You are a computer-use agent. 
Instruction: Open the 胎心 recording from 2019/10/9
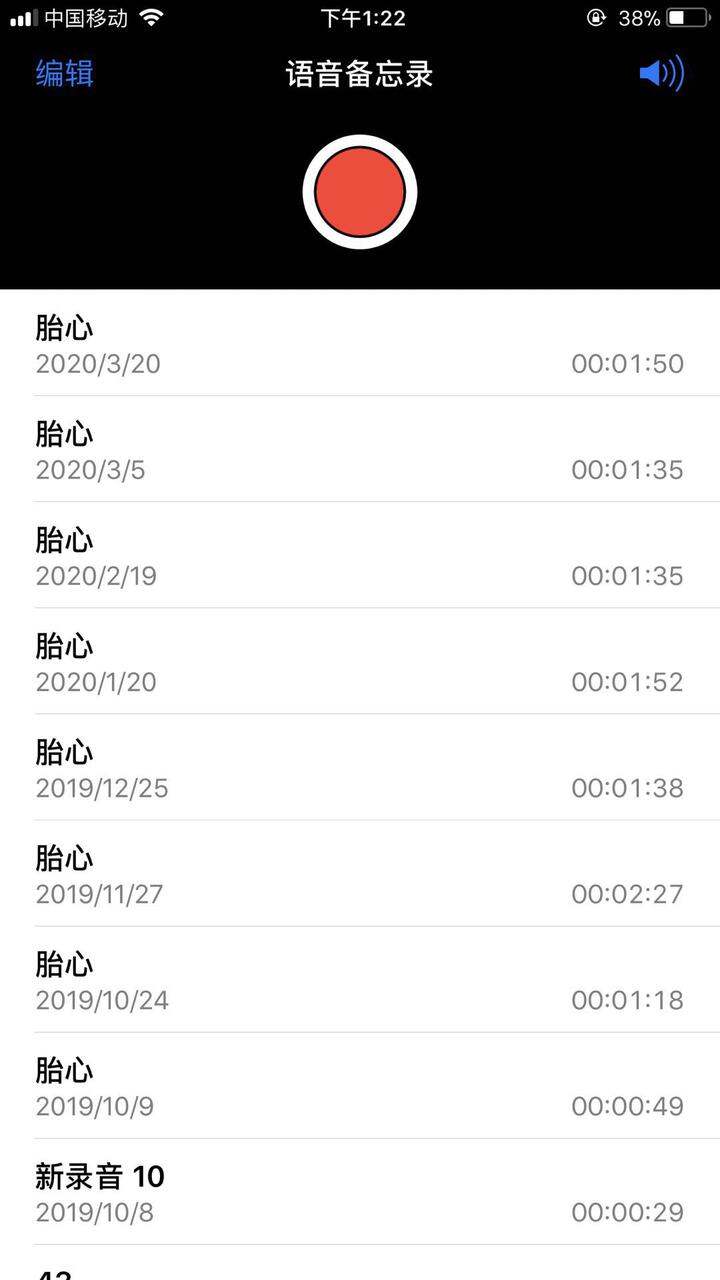pyautogui.click(x=360, y=1085)
